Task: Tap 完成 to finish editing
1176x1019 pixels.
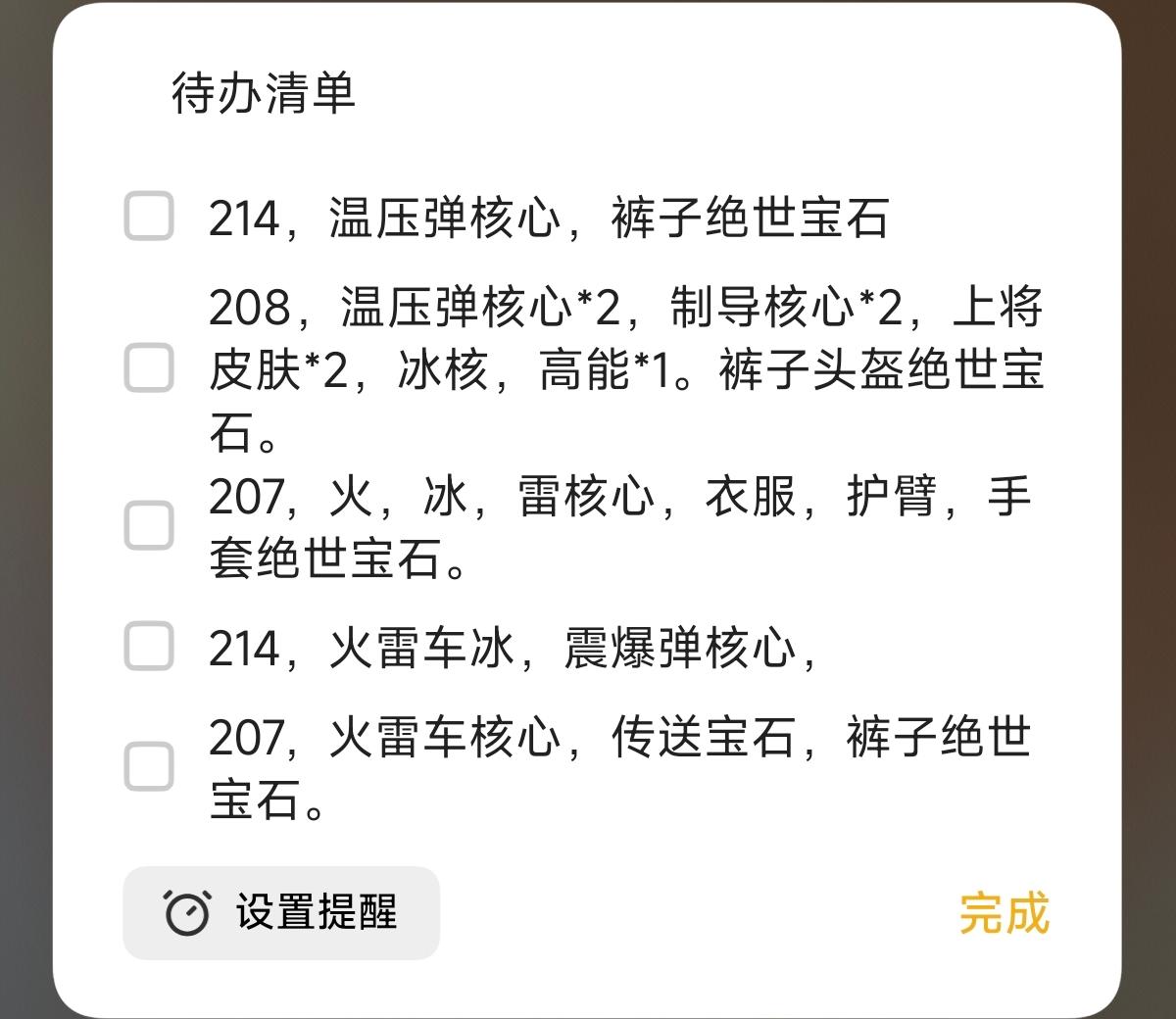Action: [1004, 913]
